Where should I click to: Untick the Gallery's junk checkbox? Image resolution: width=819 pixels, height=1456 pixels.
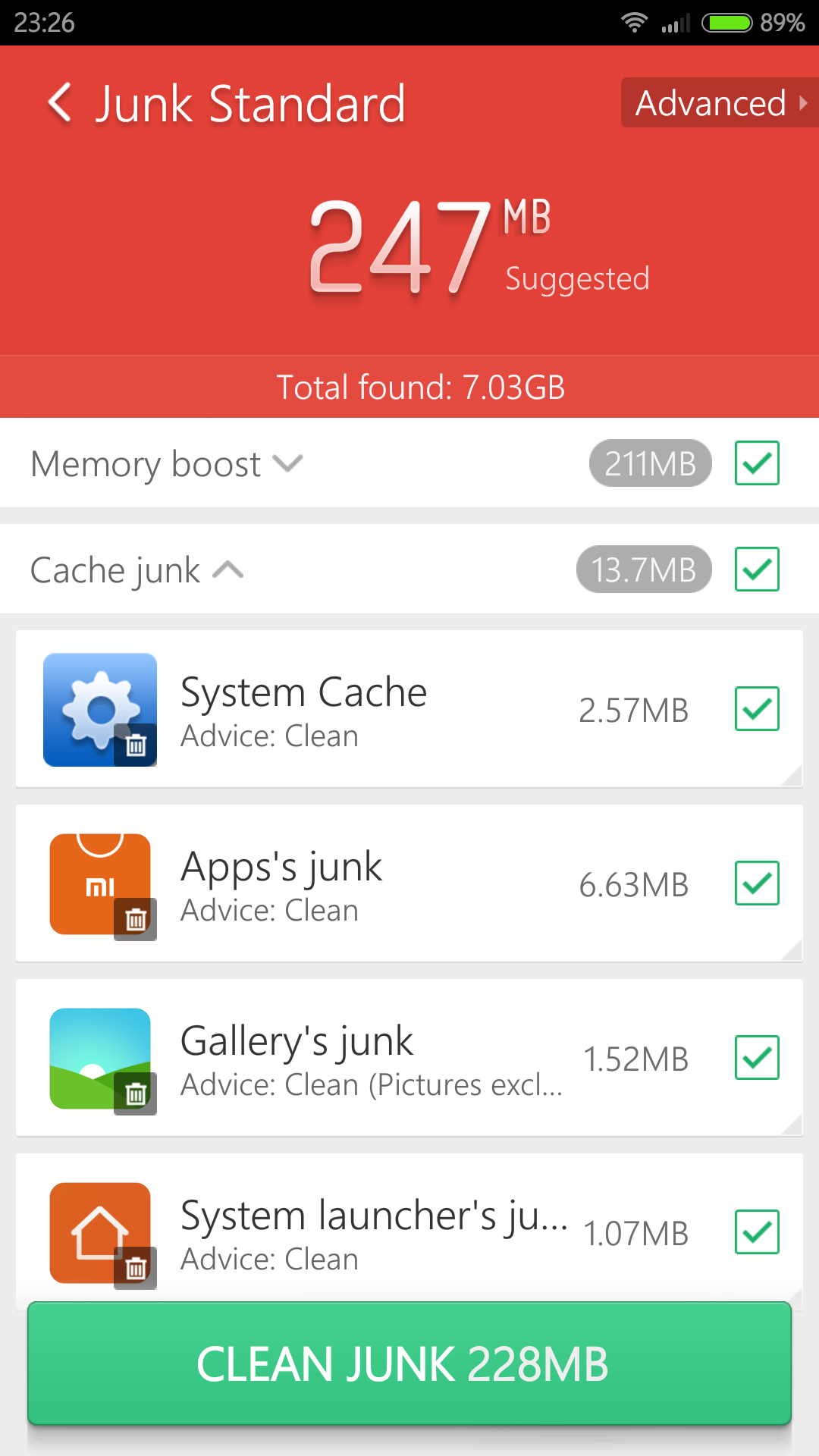tap(757, 1058)
